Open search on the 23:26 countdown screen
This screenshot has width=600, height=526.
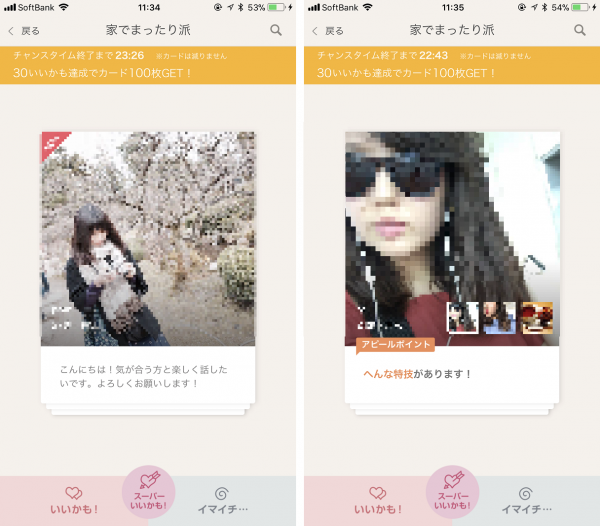[276, 31]
